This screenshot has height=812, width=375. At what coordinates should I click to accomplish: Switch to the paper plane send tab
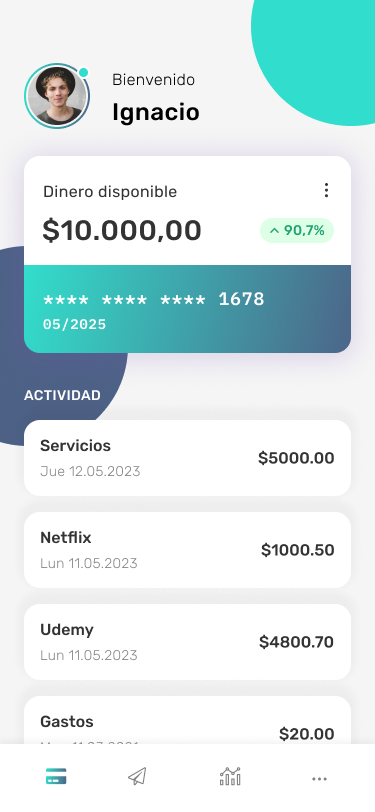tap(137, 777)
